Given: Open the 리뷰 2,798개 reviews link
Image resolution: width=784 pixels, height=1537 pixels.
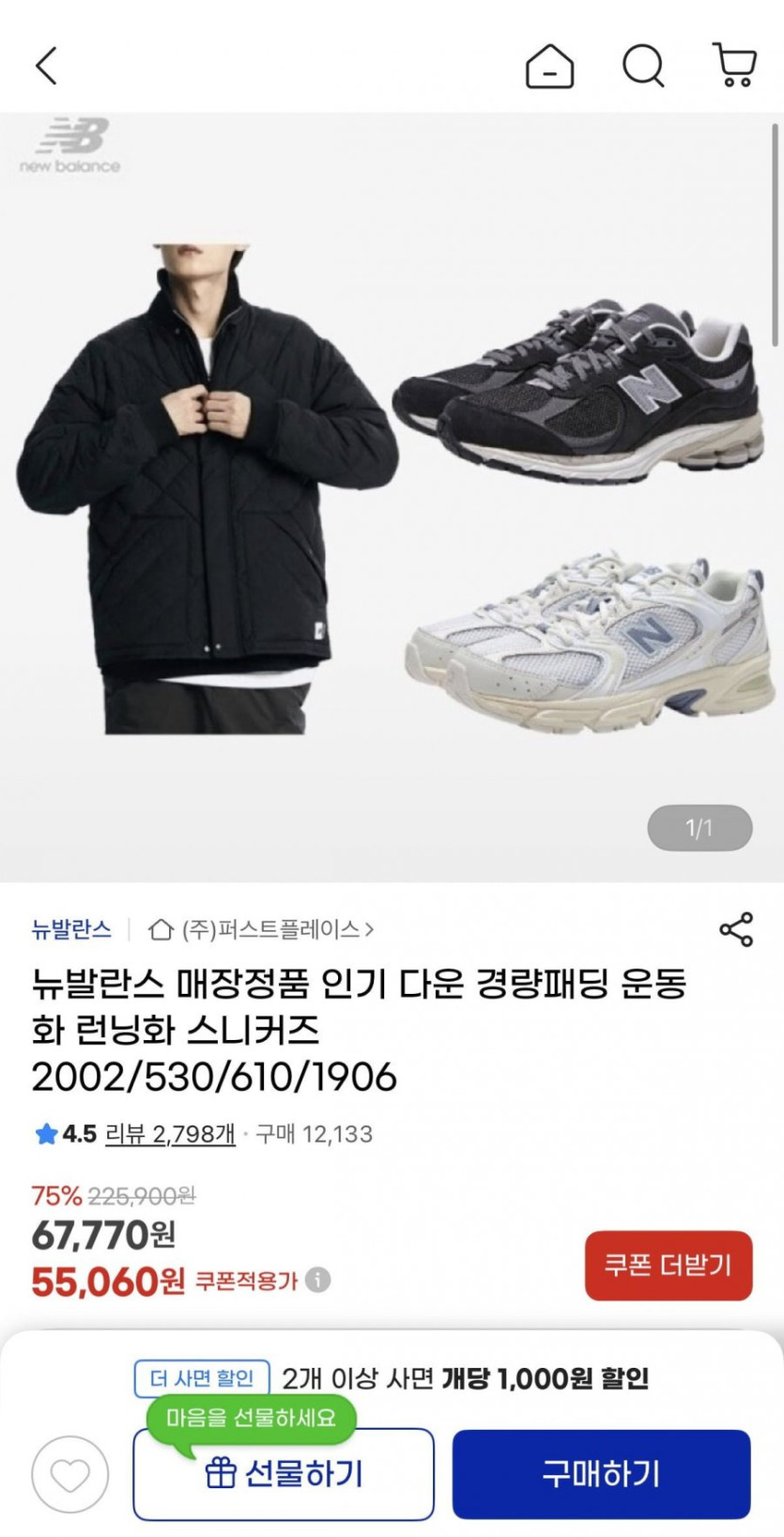Looking at the screenshot, I should coord(170,1134).
